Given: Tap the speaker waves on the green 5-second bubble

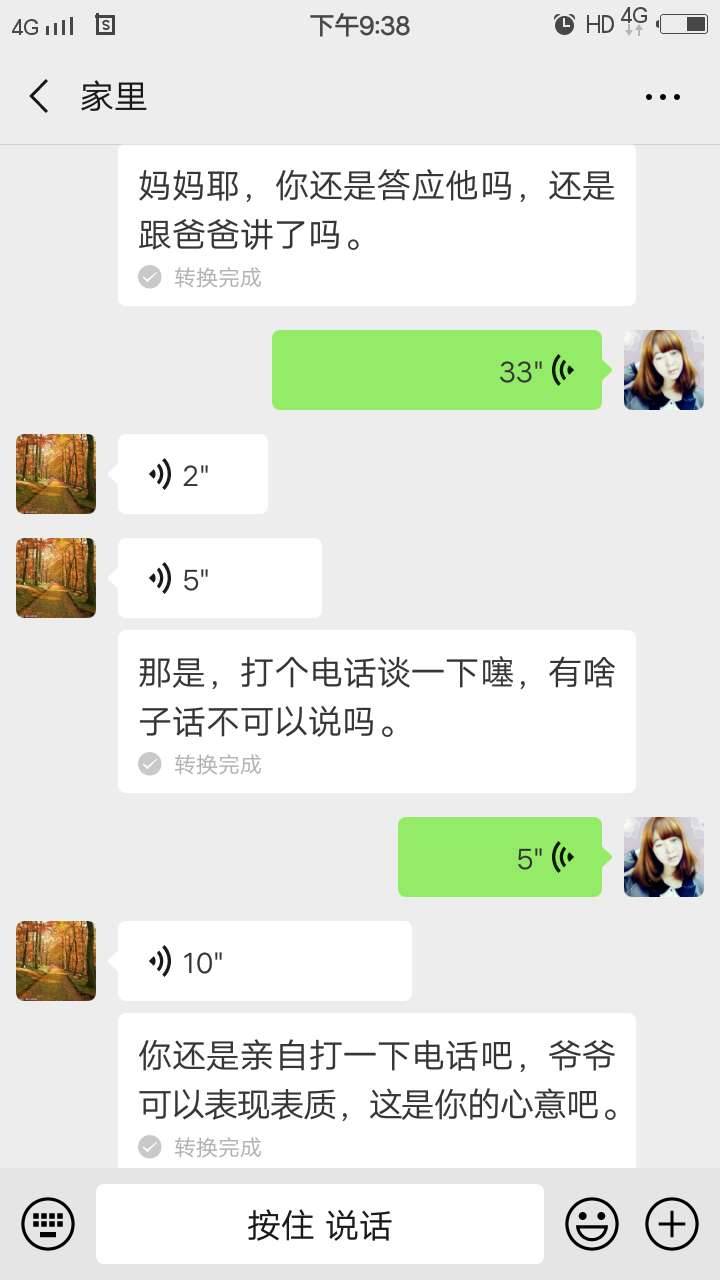Looking at the screenshot, I should (x=563, y=855).
